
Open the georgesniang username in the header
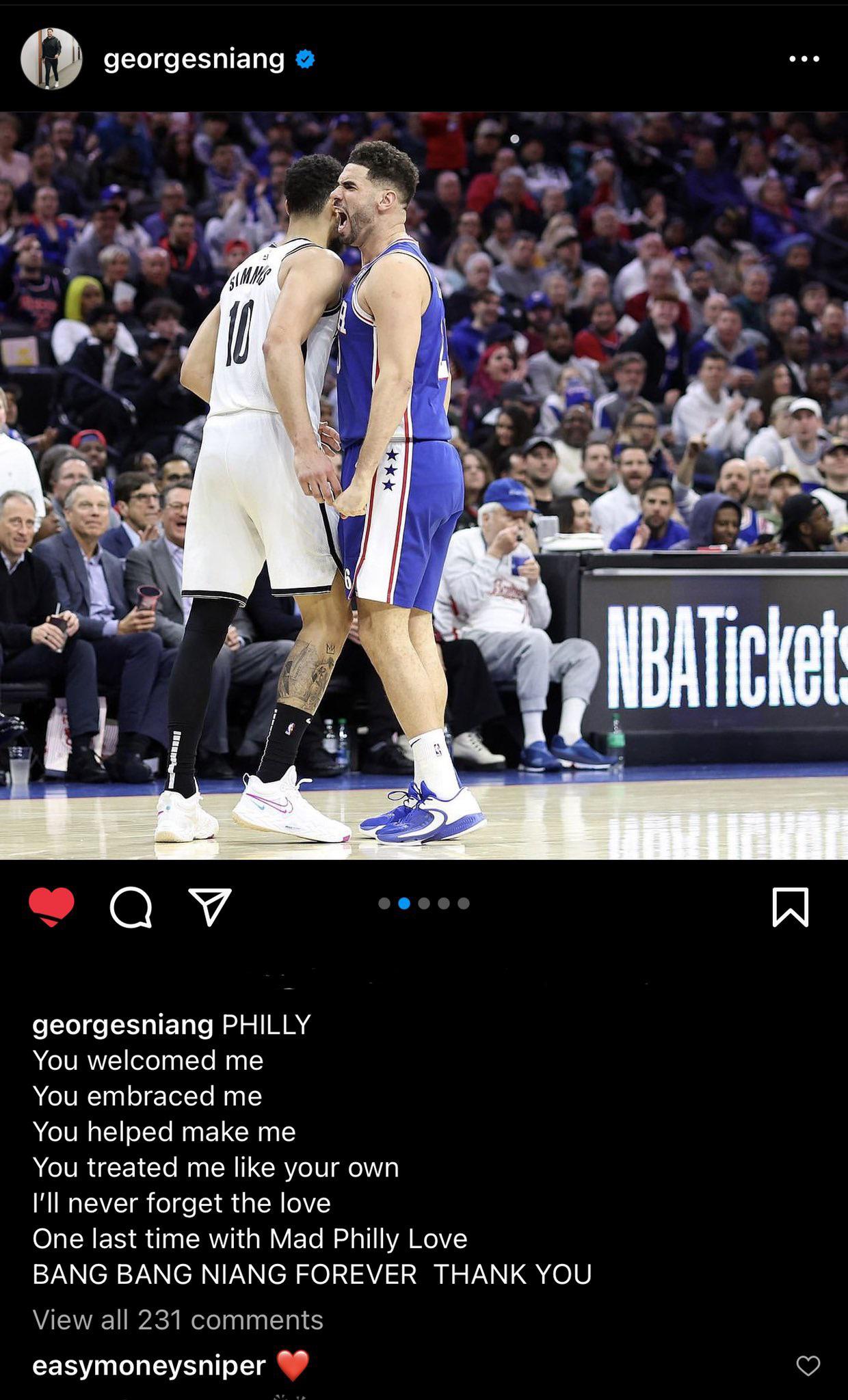pos(194,59)
